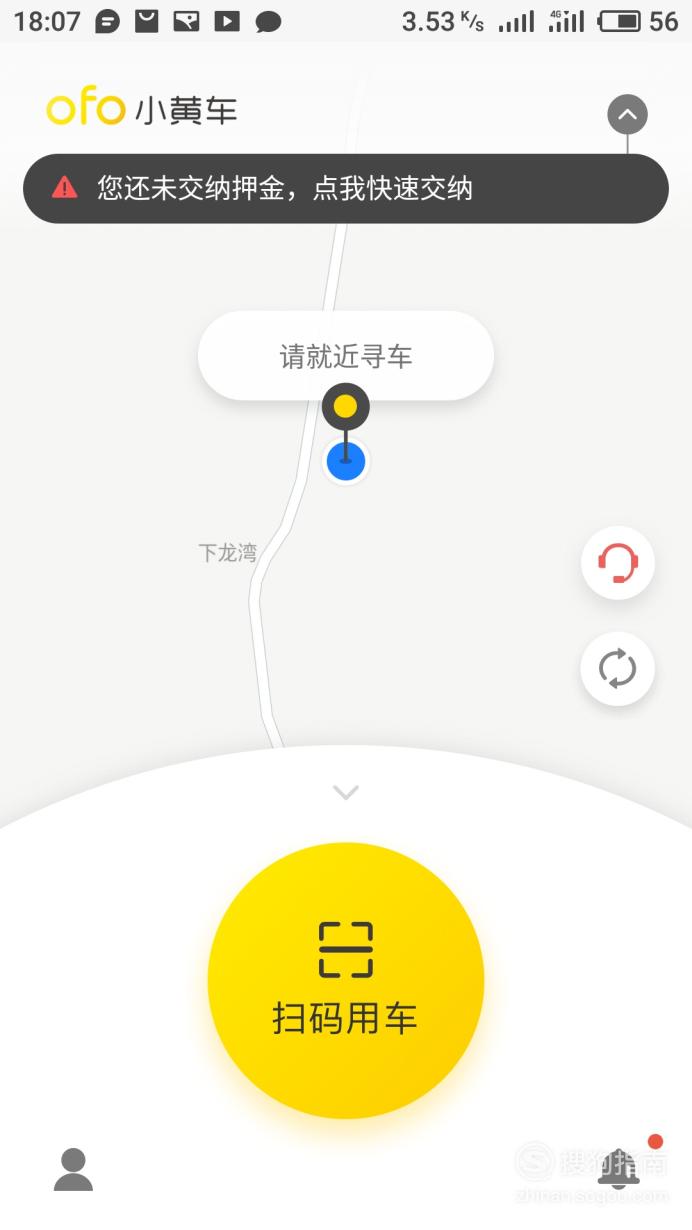Tap the yellow scan-to-ride button
Viewport: 692px width, 1230px height.
point(346,980)
